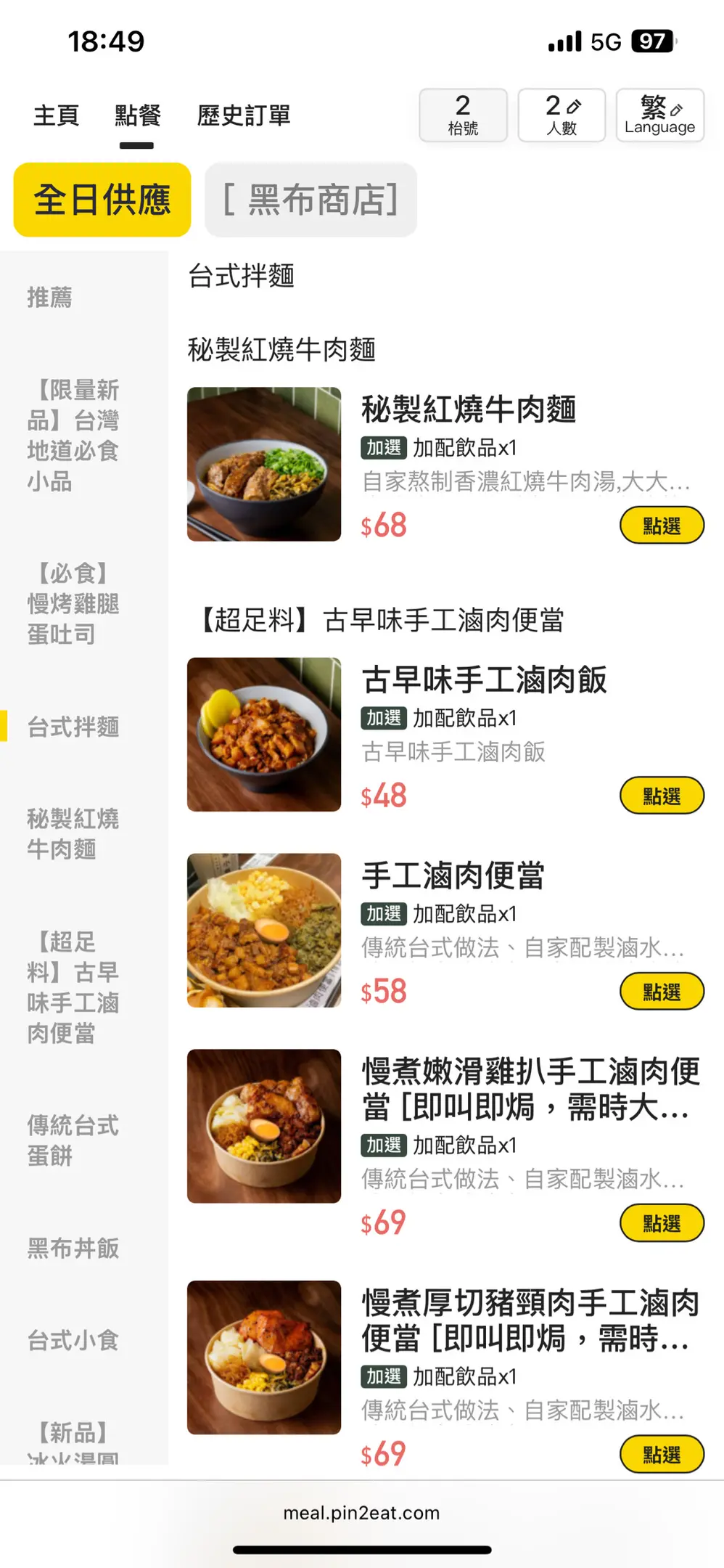Browse the 台式小食 category
This screenshot has width=724, height=1568.
tap(73, 1340)
